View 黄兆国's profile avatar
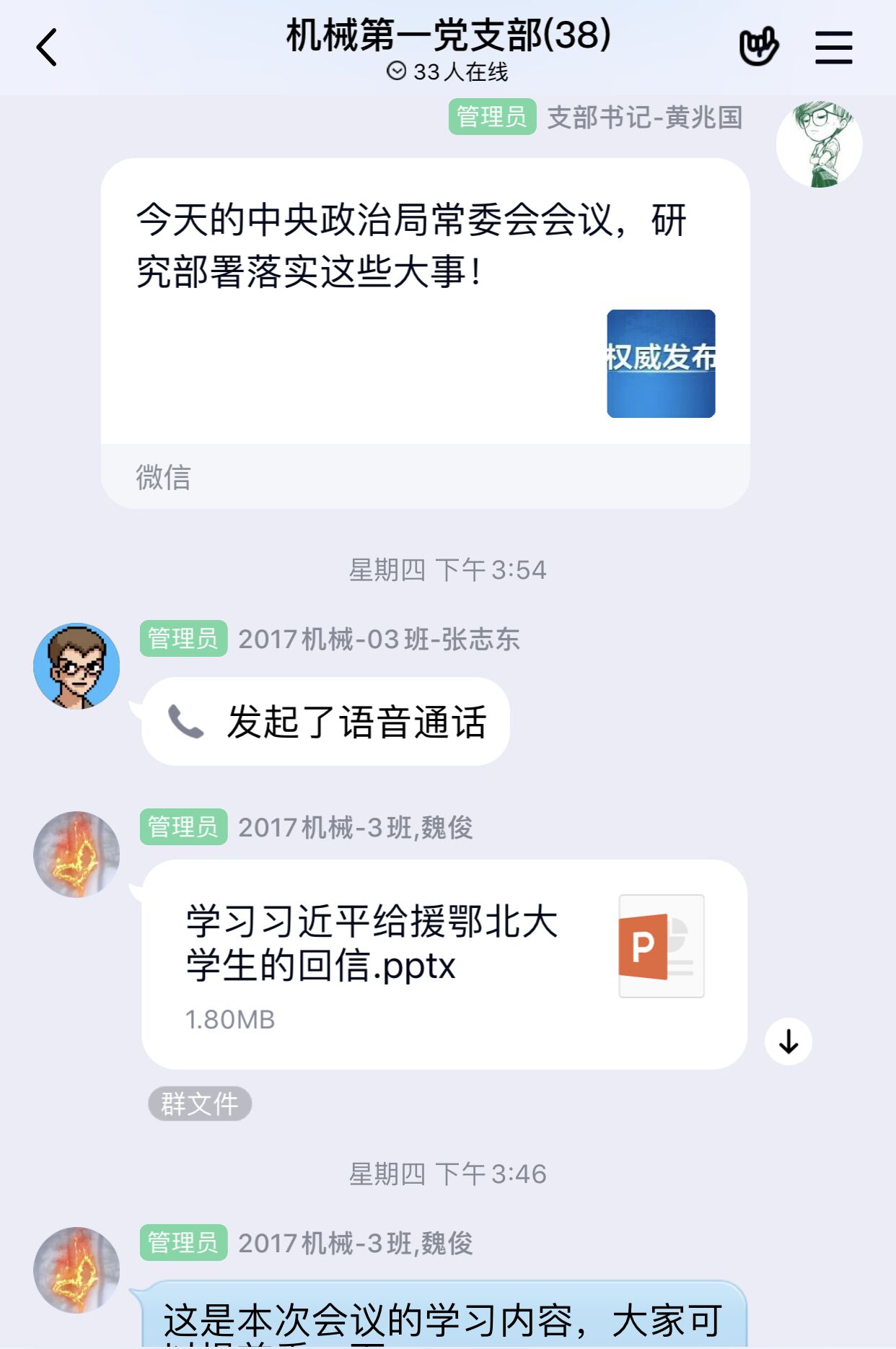Viewport: 896px width, 1349px height. tap(819, 144)
